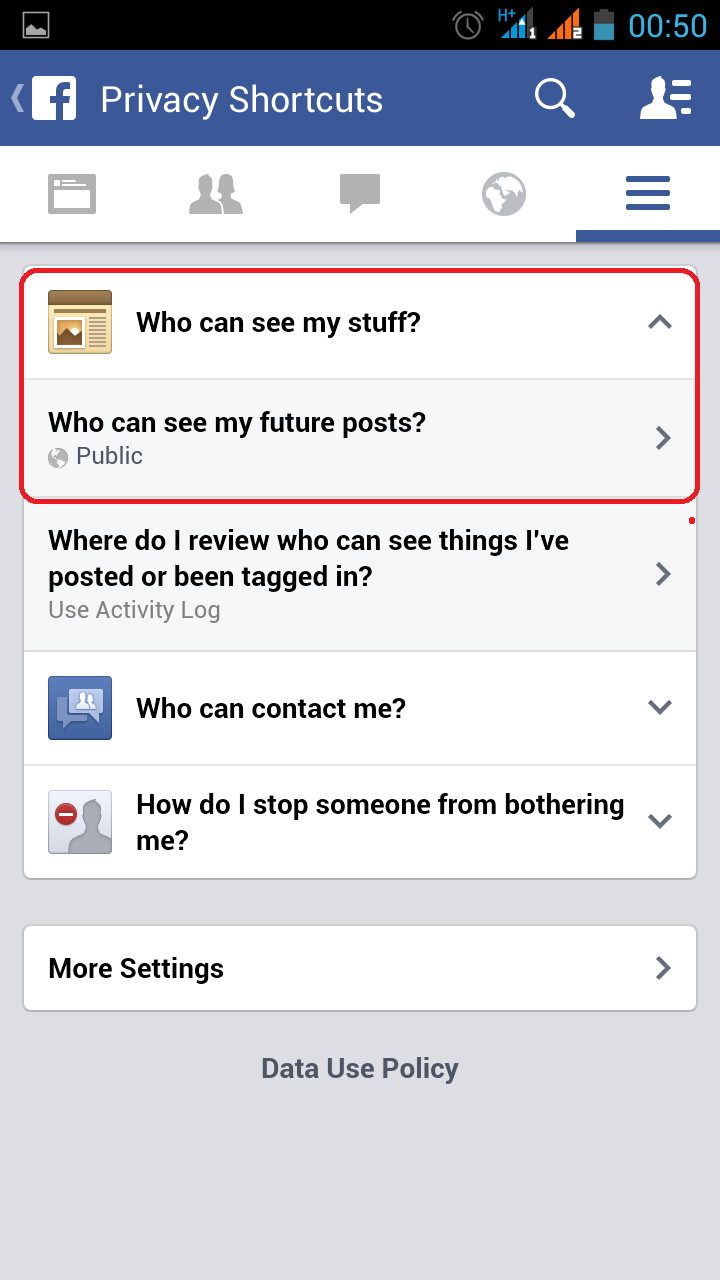Open the Notifications globe icon
Image resolution: width=720 pixels, height=1280 pixels.
click(503, 194)
